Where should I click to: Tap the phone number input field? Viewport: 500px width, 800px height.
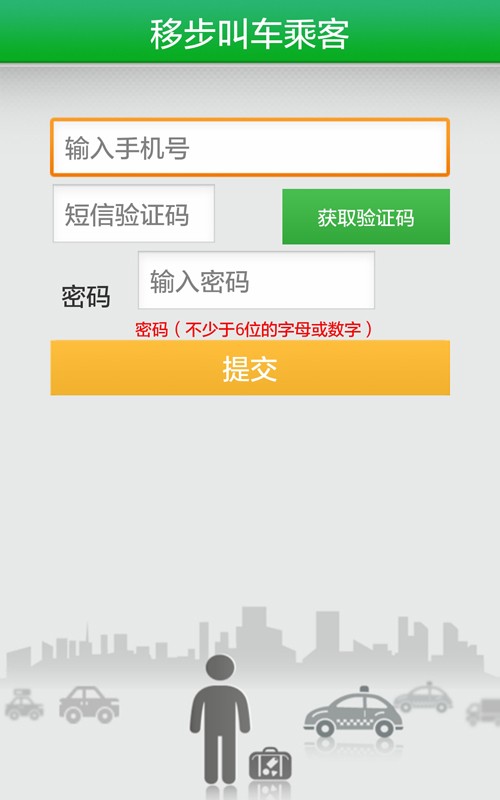250,147
